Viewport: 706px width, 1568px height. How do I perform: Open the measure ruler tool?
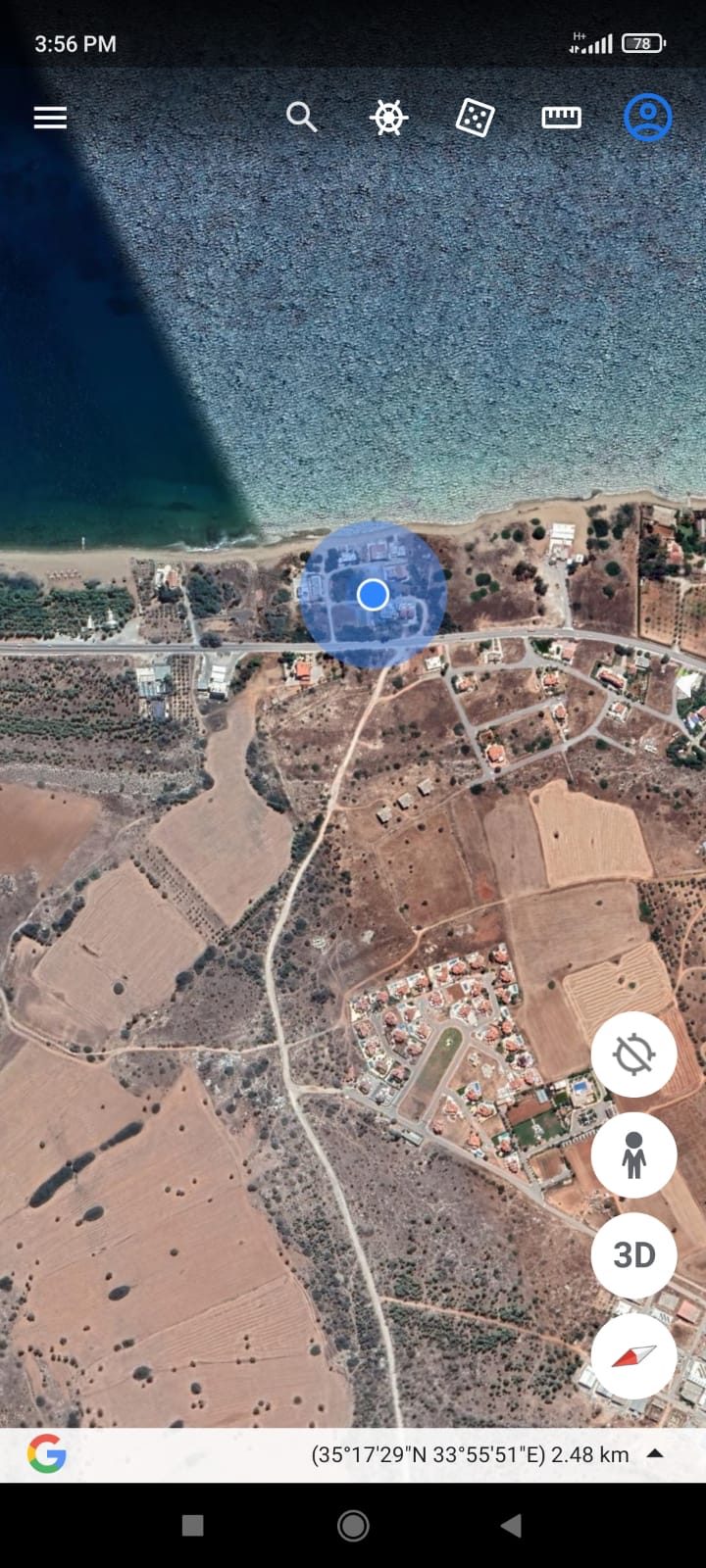pos(561,118)
